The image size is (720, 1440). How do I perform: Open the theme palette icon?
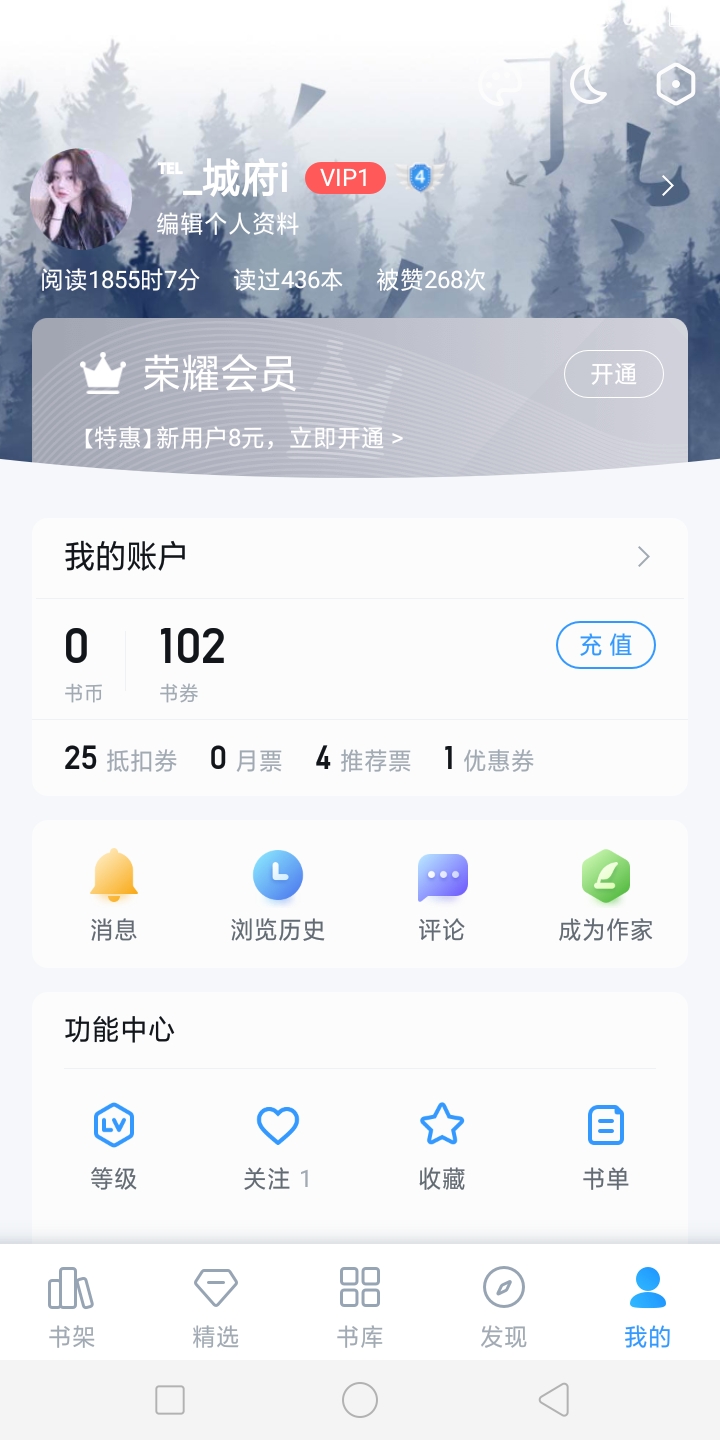[x=499, y=86]
